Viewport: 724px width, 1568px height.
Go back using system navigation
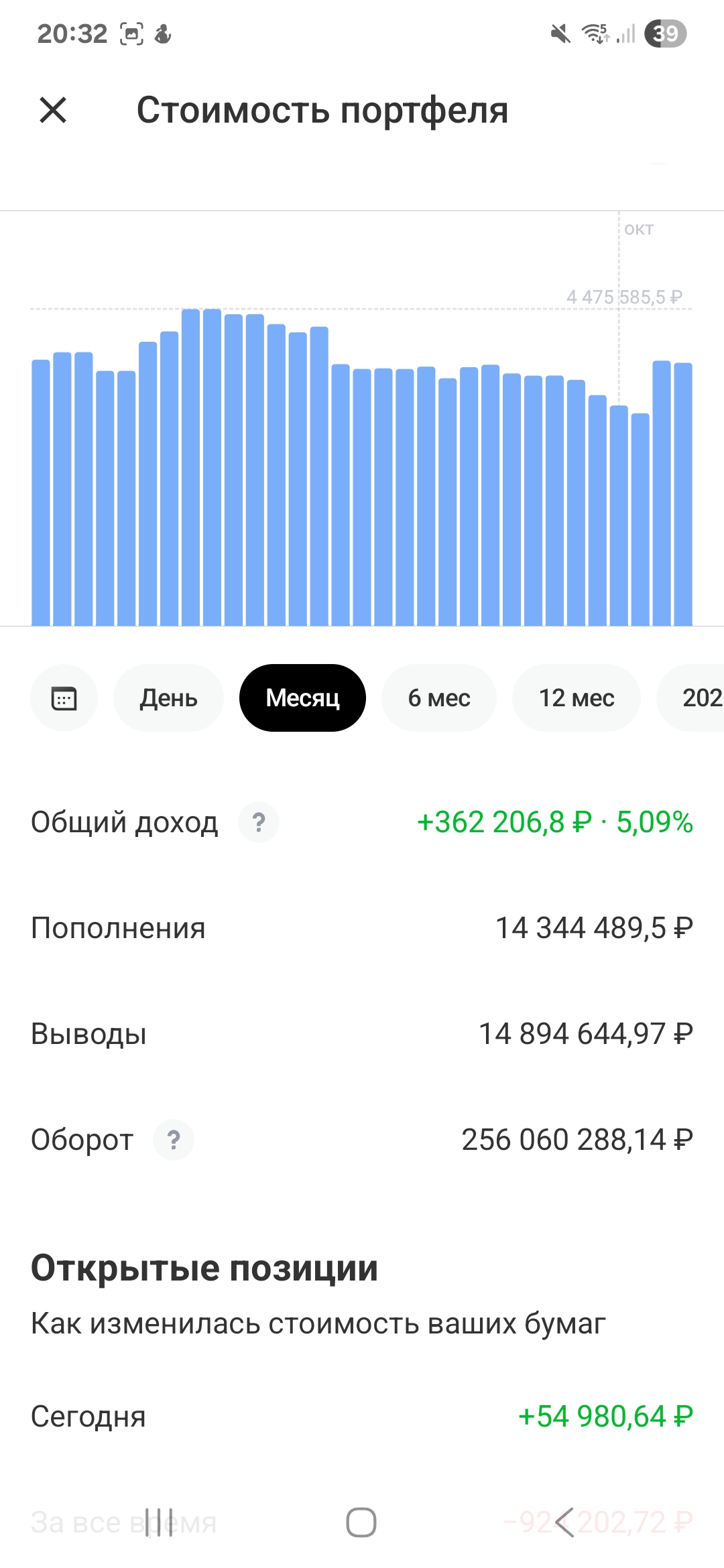(564, 1522)
